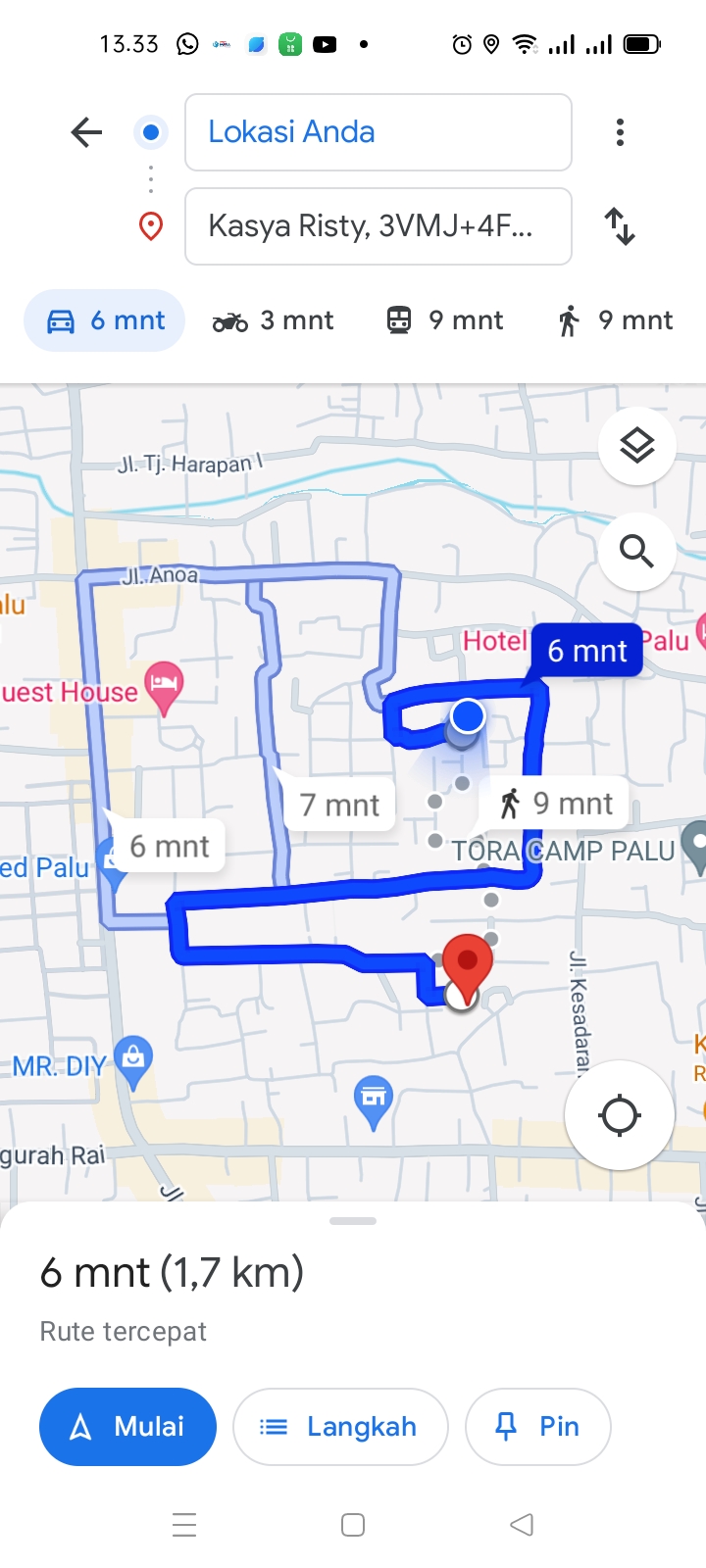Image resolution: width=706 pixels, height=1568 pixels.
Task: Edit the Kasya Risty destination field
Action: tap(378, 226)
